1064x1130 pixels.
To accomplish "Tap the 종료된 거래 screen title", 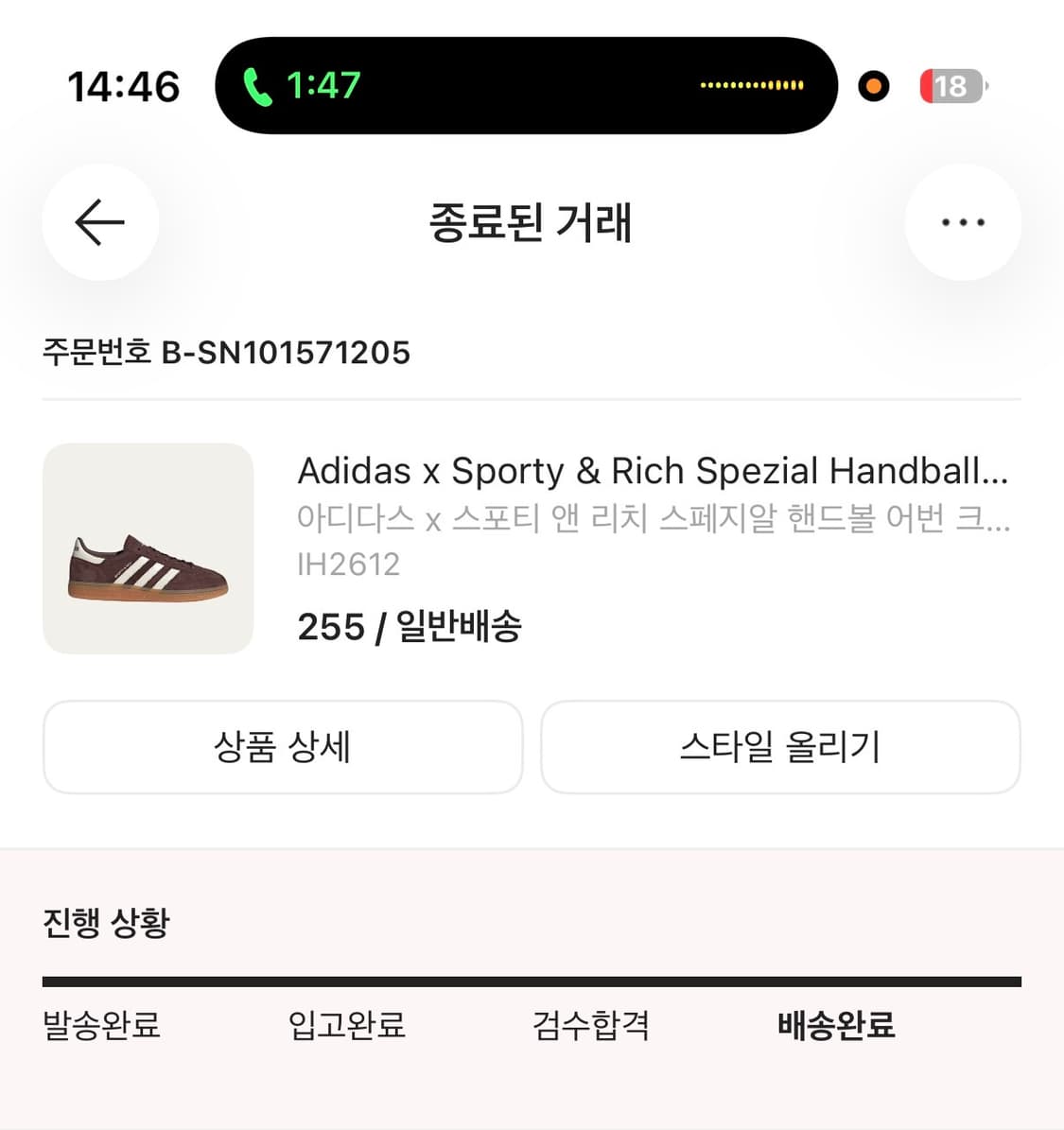I will 532,224.
